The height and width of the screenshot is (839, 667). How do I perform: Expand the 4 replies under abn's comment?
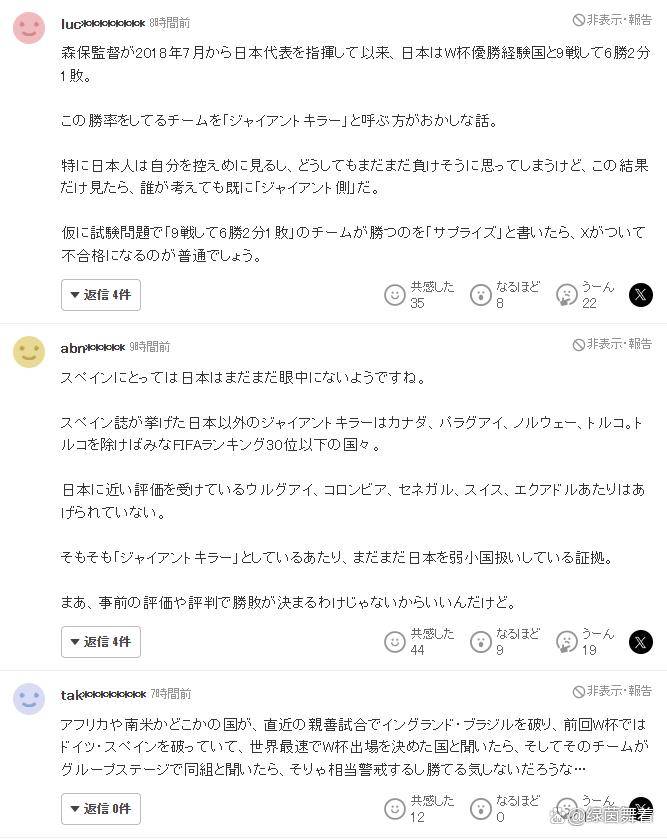point(101,642)
